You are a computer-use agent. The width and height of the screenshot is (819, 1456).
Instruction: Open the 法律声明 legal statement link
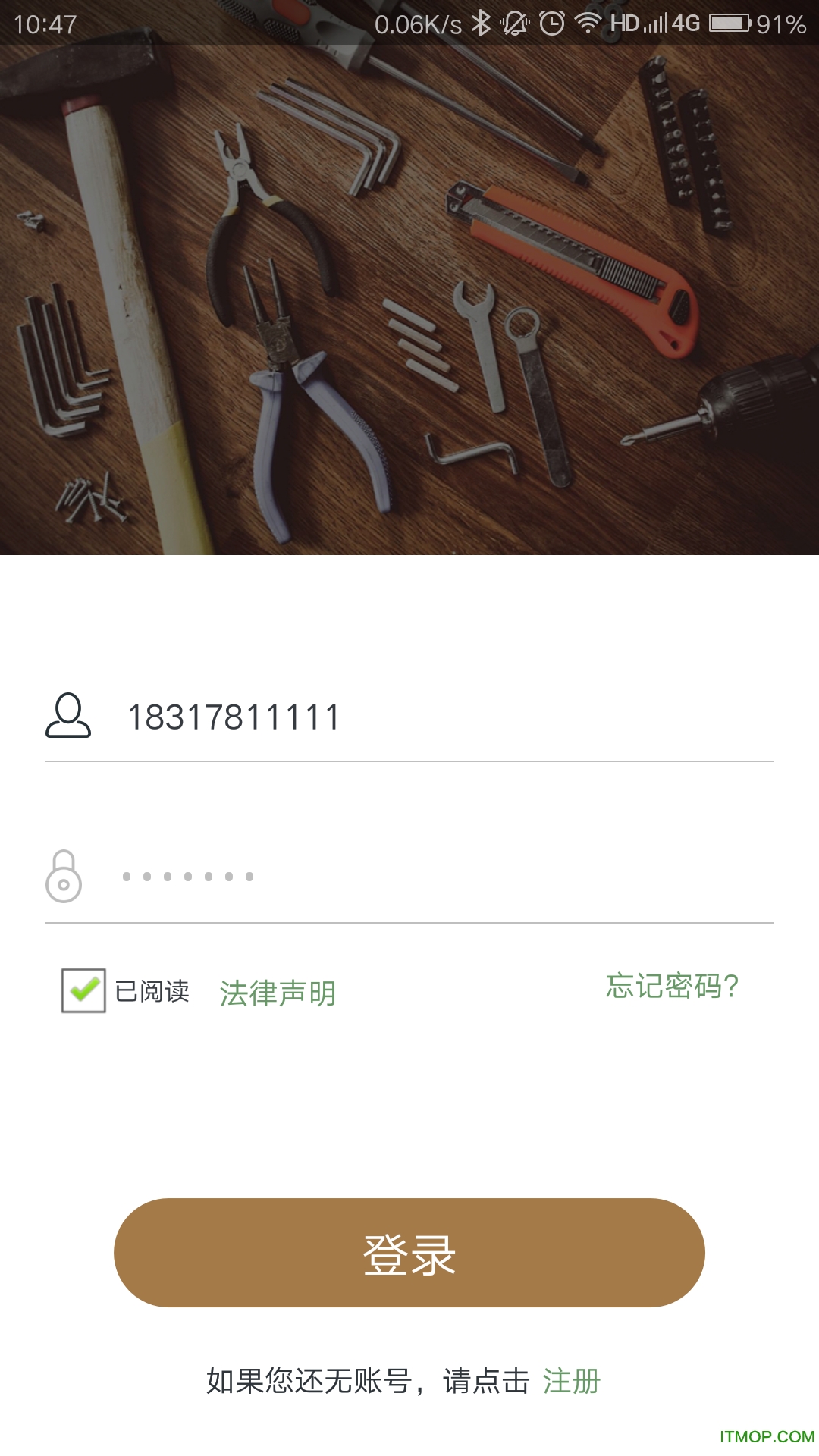(x=278, y=993)
